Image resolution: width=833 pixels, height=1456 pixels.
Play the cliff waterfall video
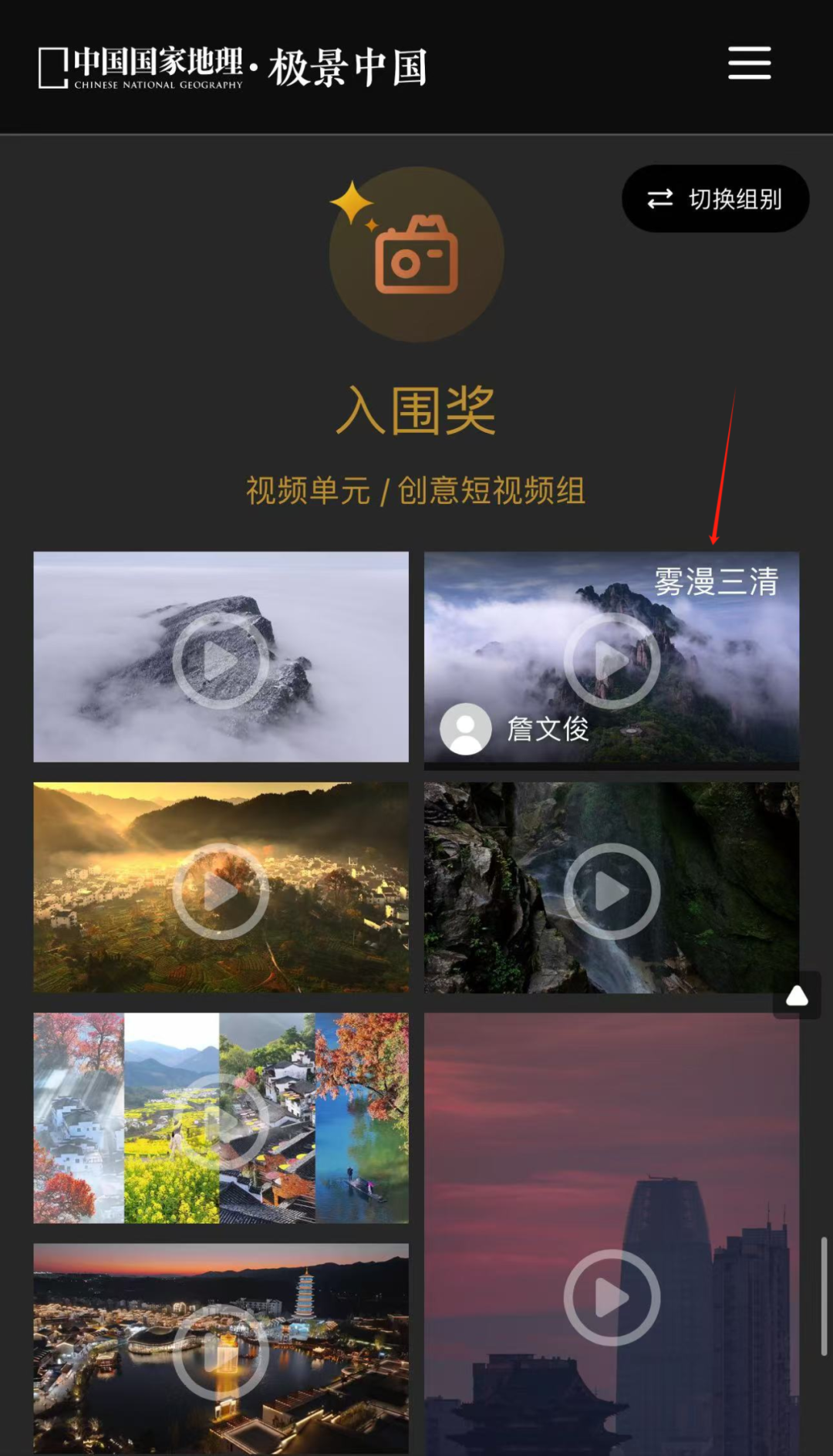[612, 891]
